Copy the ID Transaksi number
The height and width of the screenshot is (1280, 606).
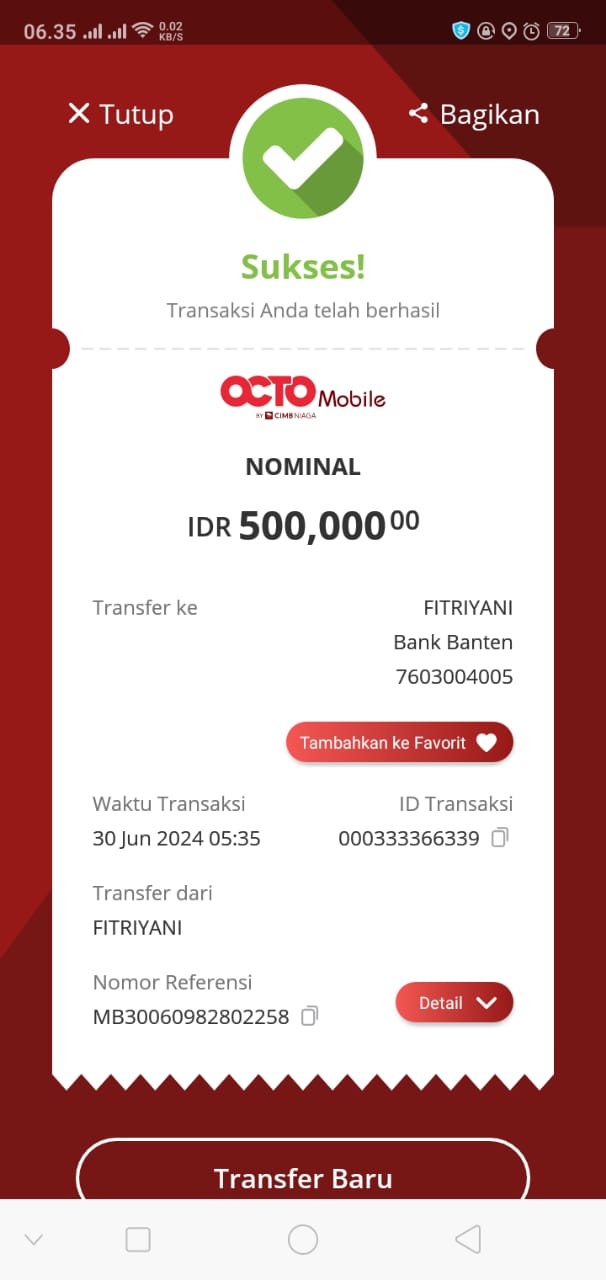click(500, 838)
